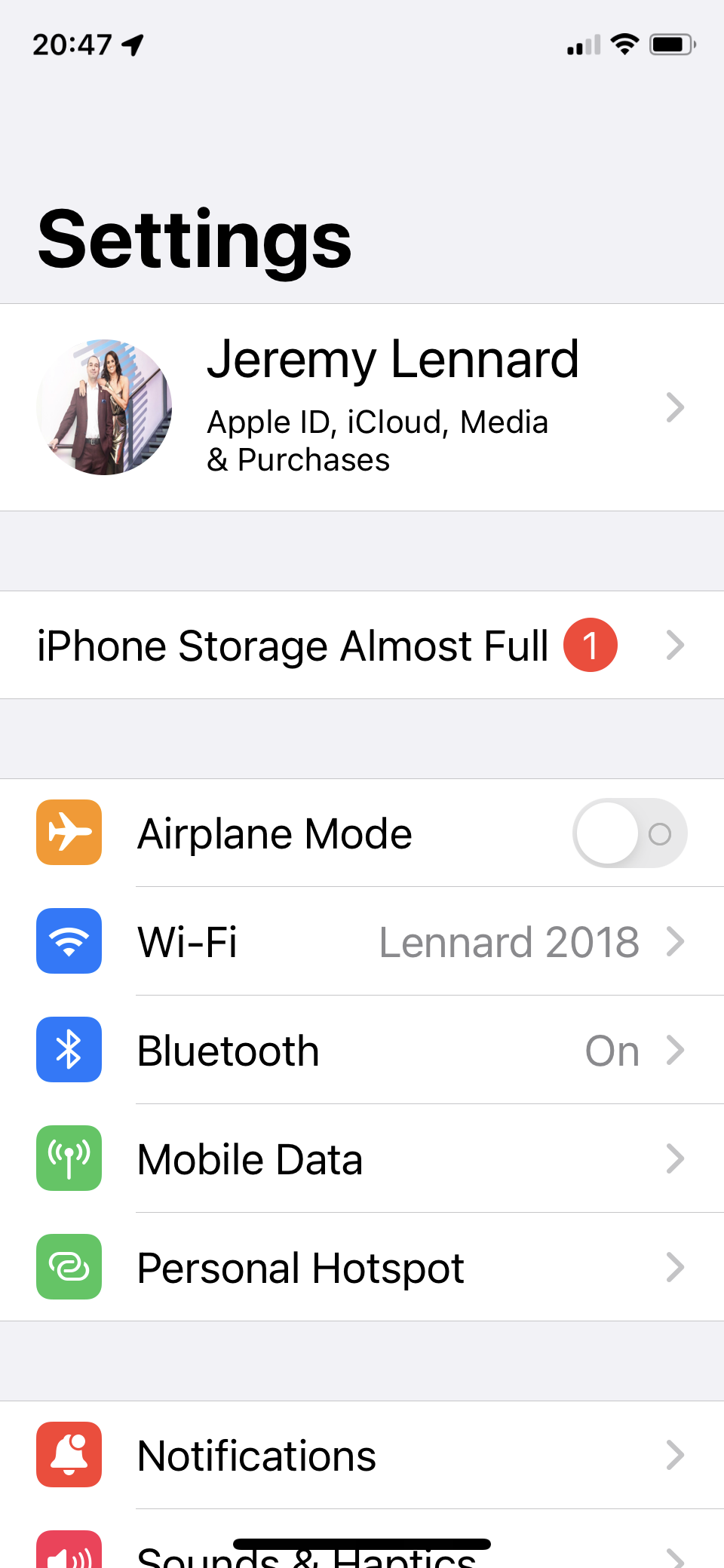Open Mobile Data settings
The width and height of the screenshot is (724, 1568).
click(362, 1159)
